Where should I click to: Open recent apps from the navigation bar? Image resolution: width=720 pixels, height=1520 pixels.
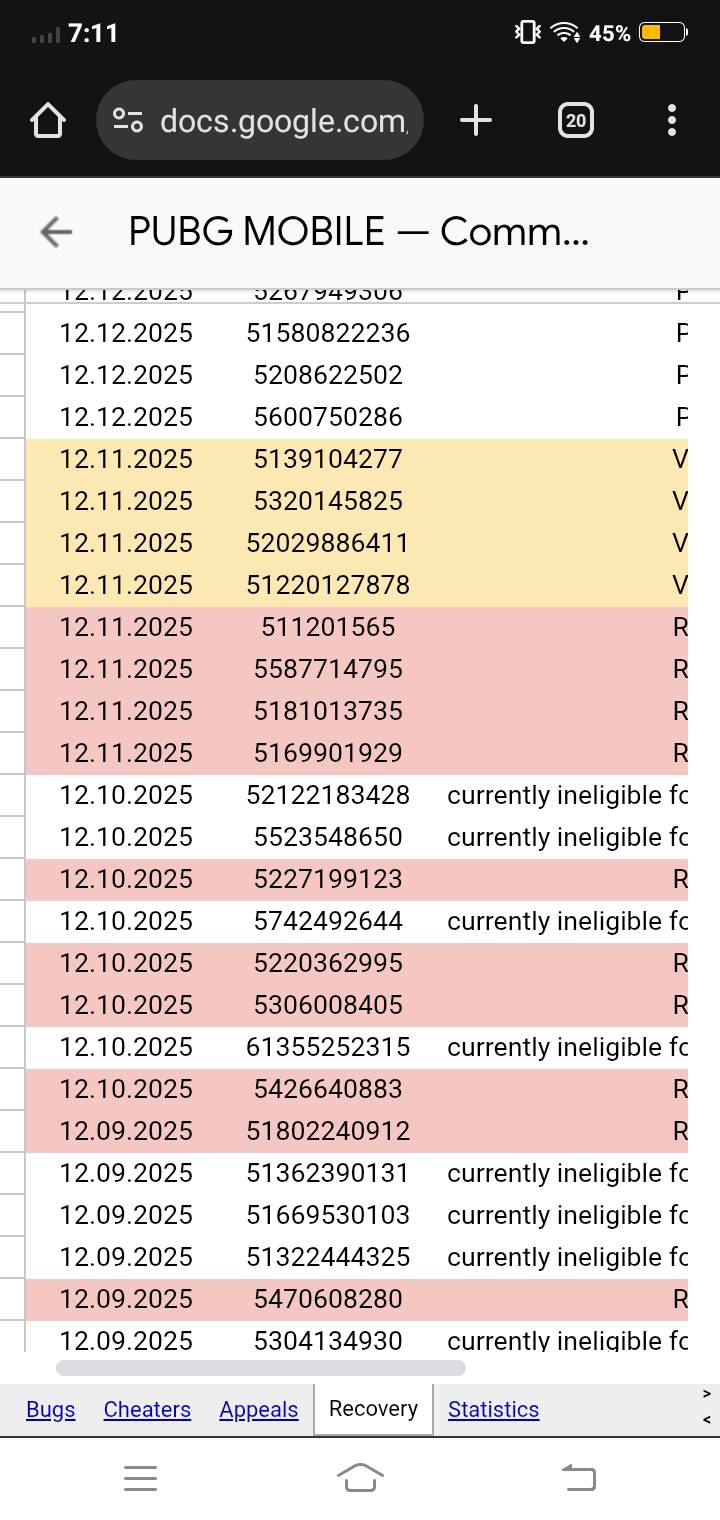point(140,1478)
